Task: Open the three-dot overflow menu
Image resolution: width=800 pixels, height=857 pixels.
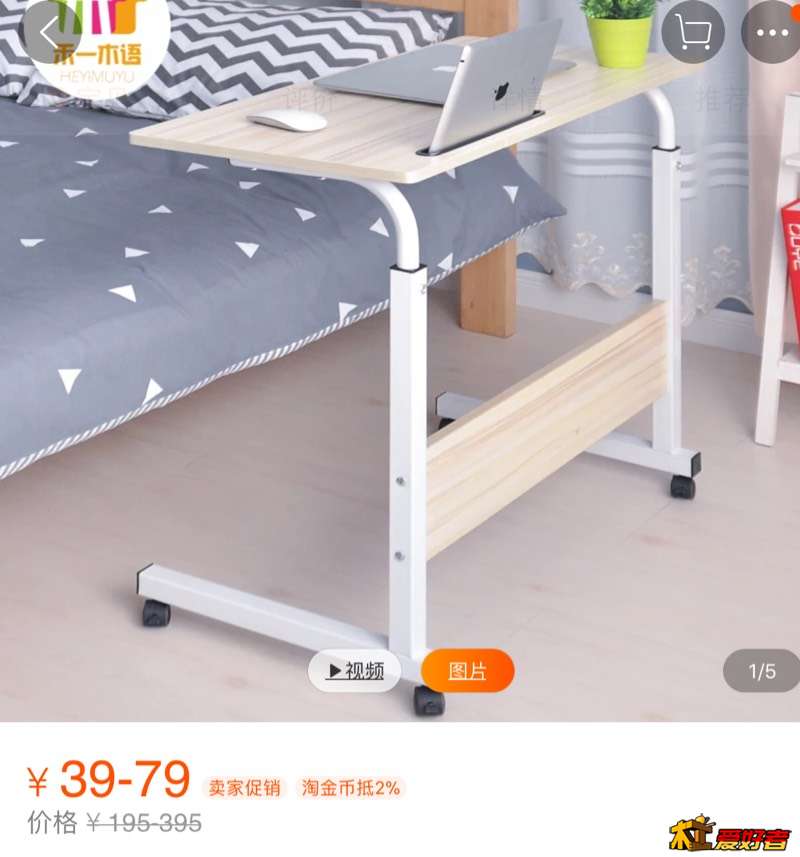Action: tap(771, 32)
